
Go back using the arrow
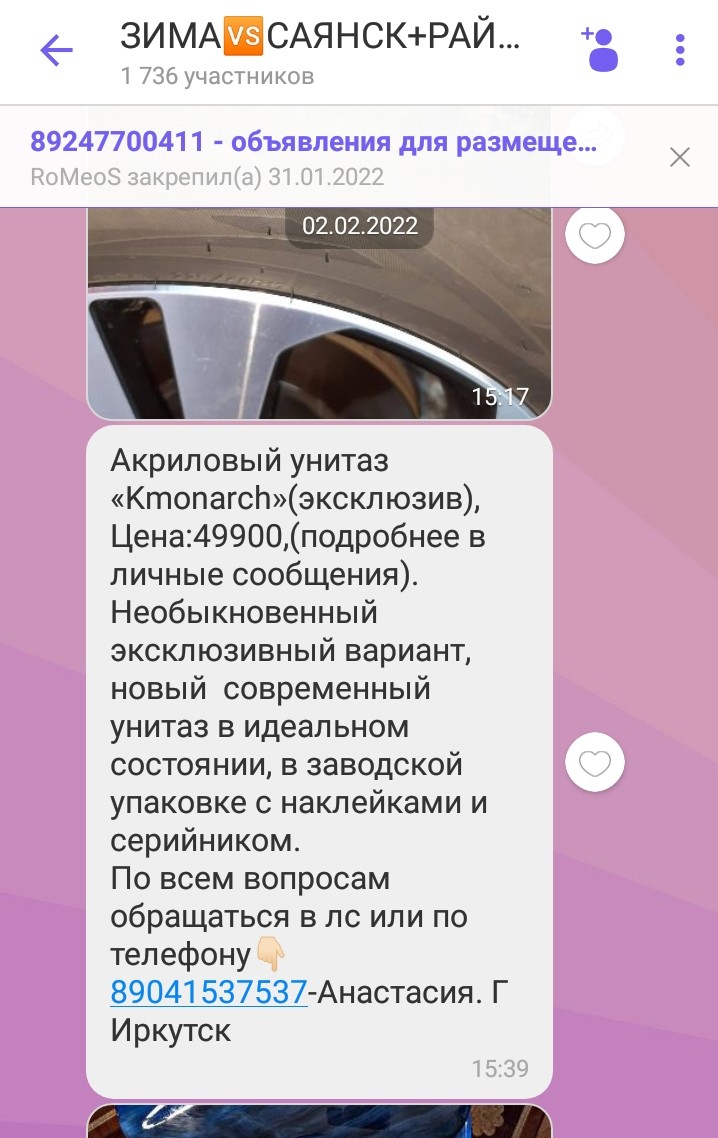tap(56, 51)
